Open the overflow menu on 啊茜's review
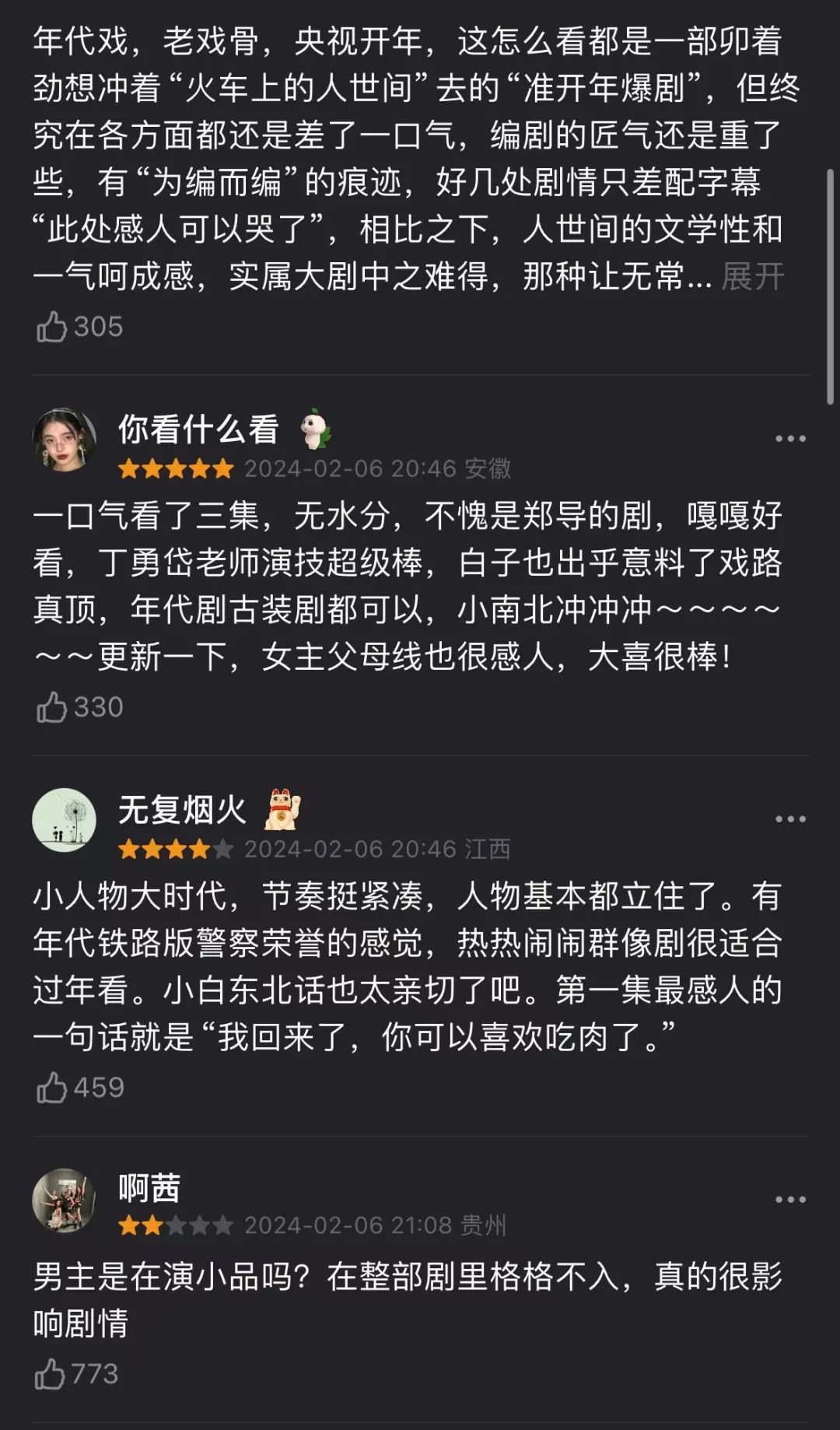The height and width of the screenshot is (1430, 840). pos(790,1200)
